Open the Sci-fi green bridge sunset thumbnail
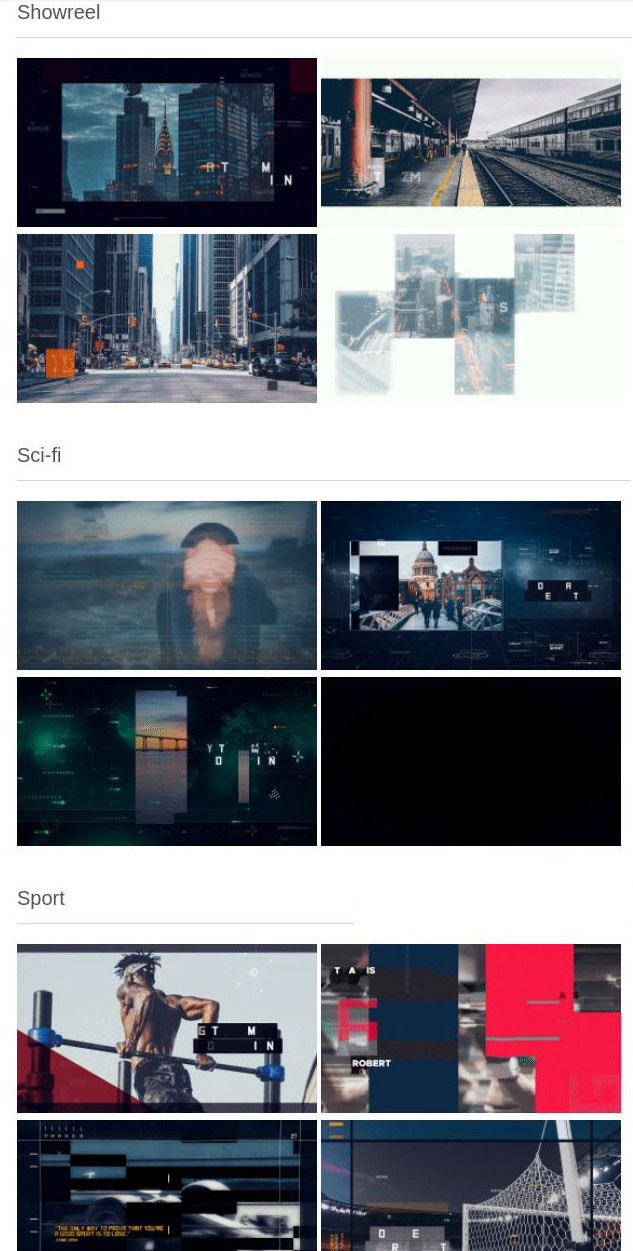Image resolution: width=633 pixels, height=1251 pixels. (x=167, y=761)
